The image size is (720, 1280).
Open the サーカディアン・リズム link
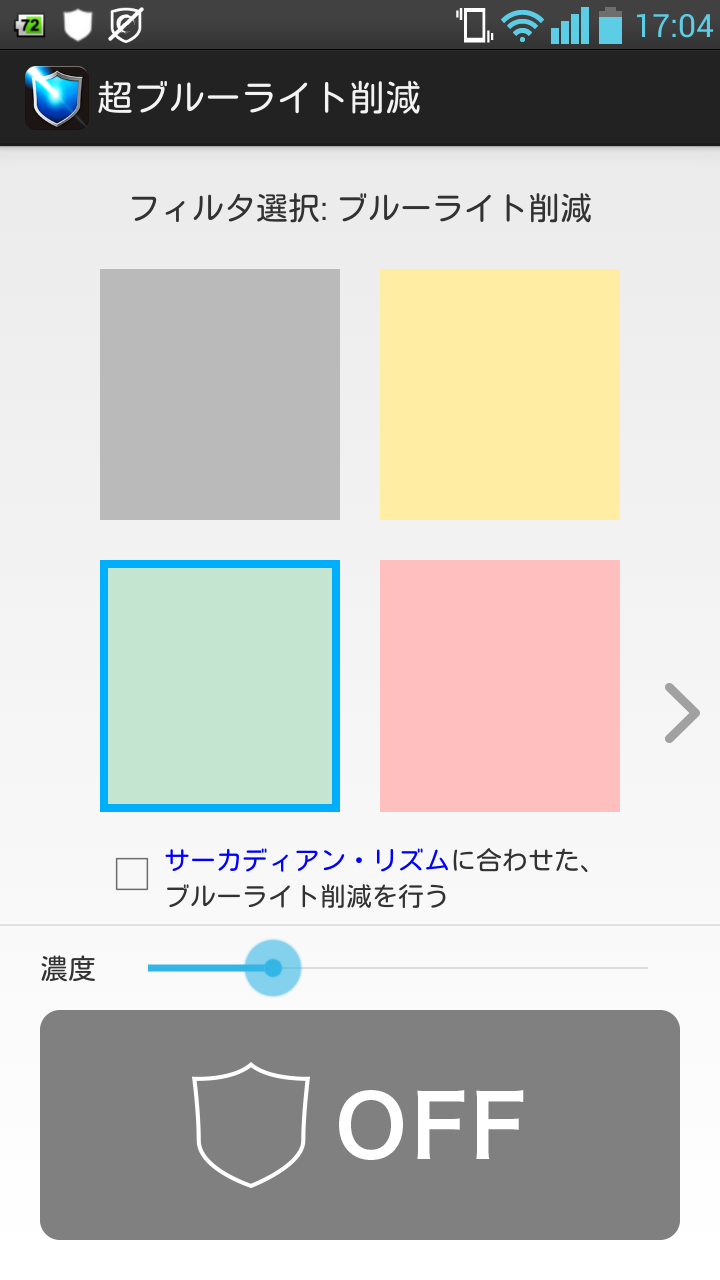307,860
